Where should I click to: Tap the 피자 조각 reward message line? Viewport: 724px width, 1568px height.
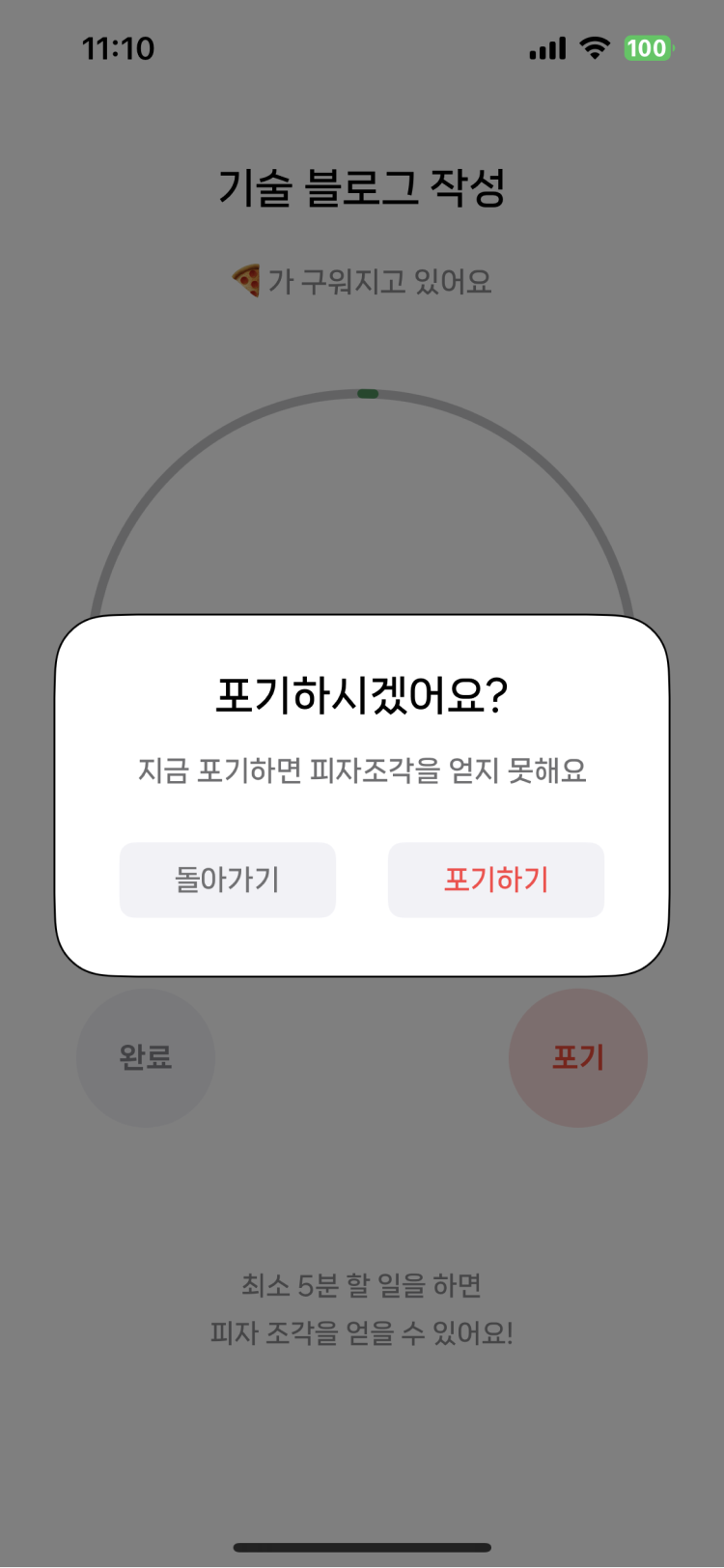coord(362,1333)
